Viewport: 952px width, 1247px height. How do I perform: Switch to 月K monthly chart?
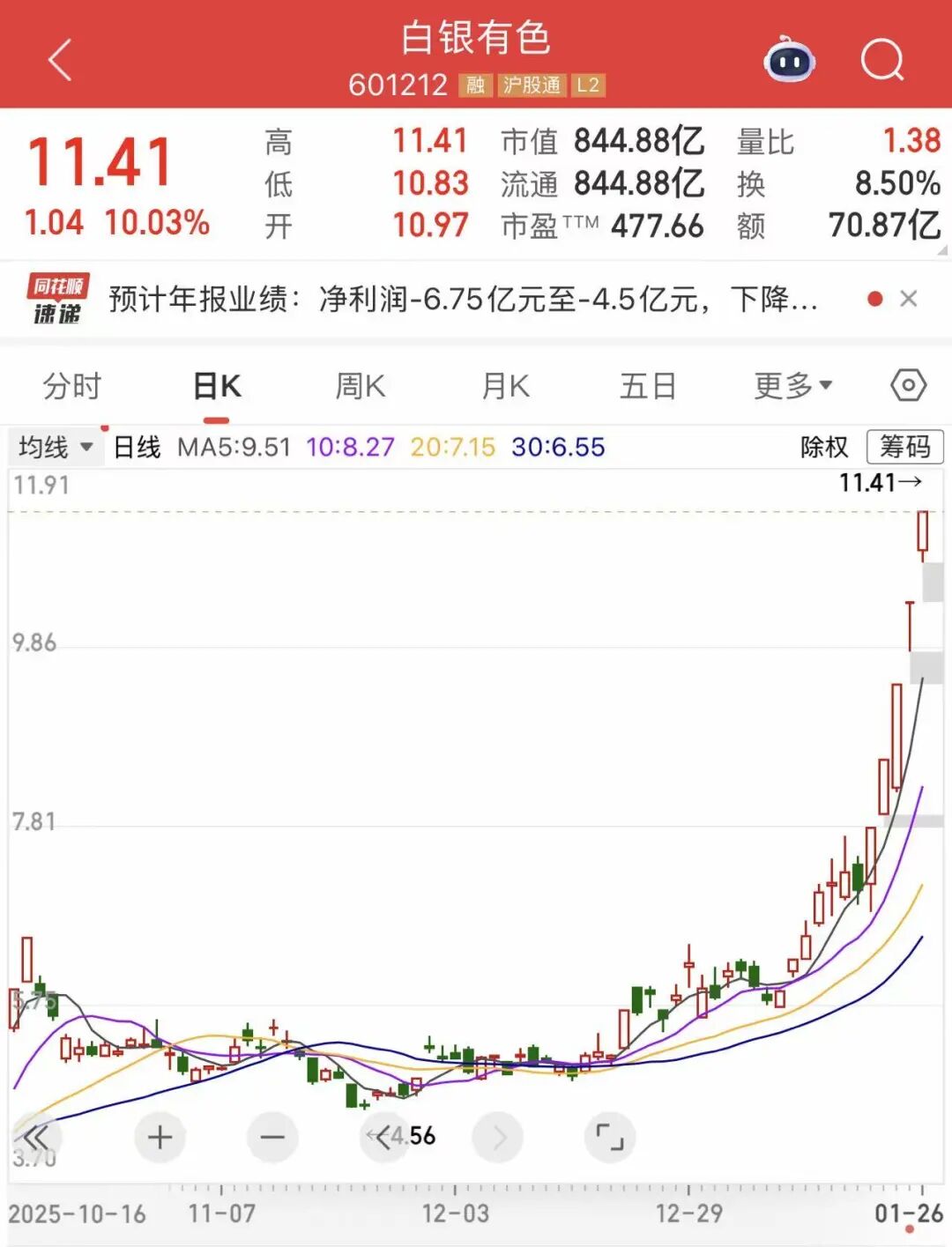pos(505,386)
